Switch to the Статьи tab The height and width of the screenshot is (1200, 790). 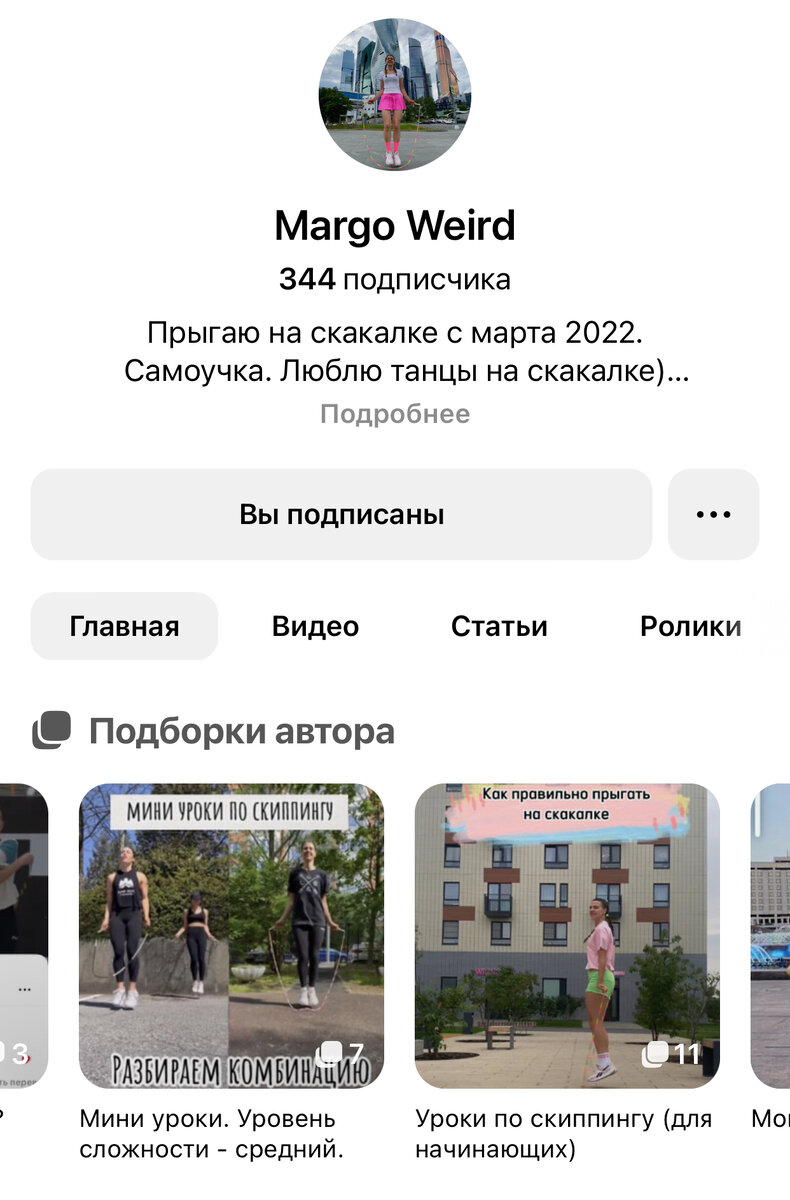click(x=499, y=627)
